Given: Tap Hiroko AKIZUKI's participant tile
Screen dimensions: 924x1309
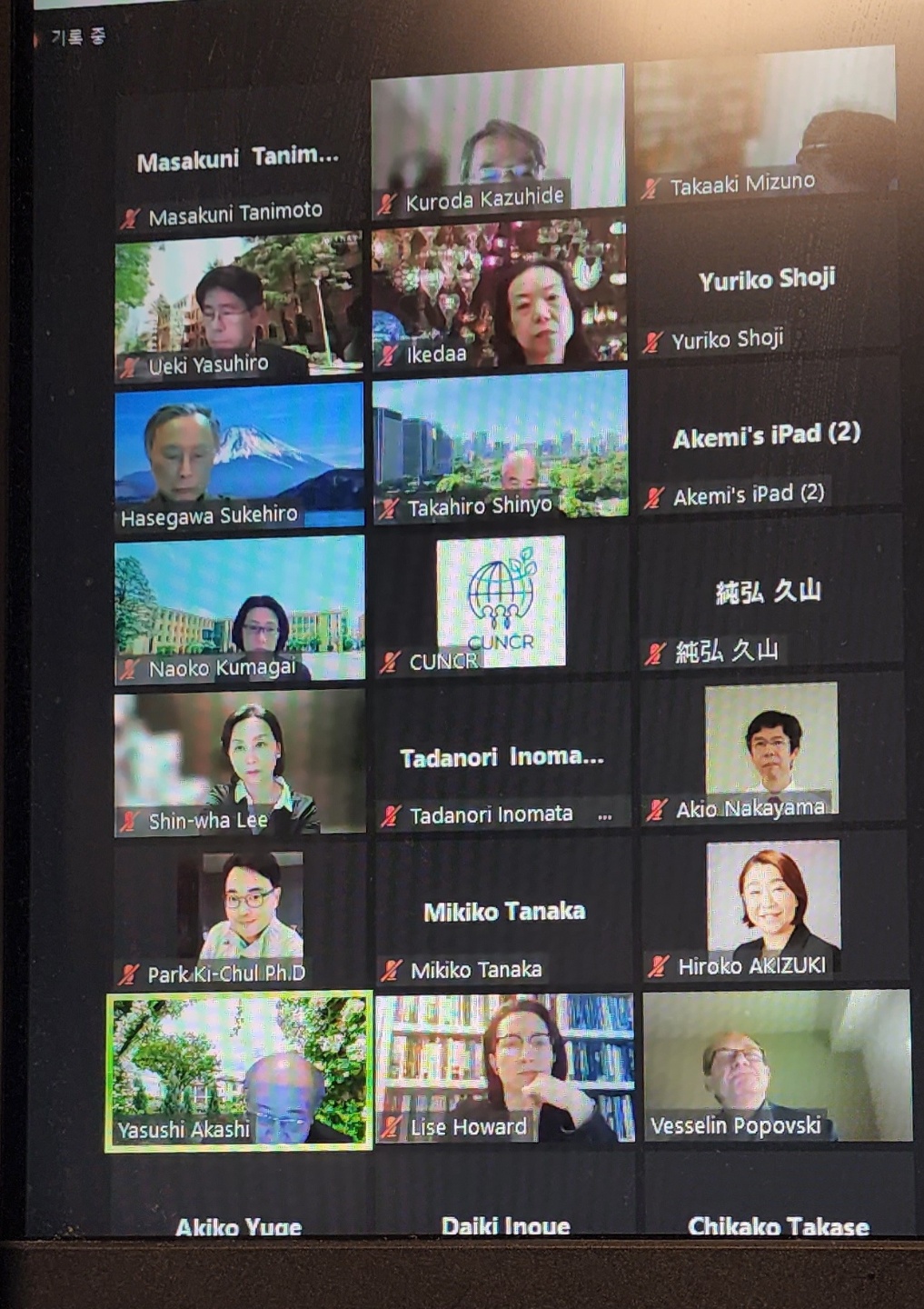Looking at the screenshot, I should 773,907.
